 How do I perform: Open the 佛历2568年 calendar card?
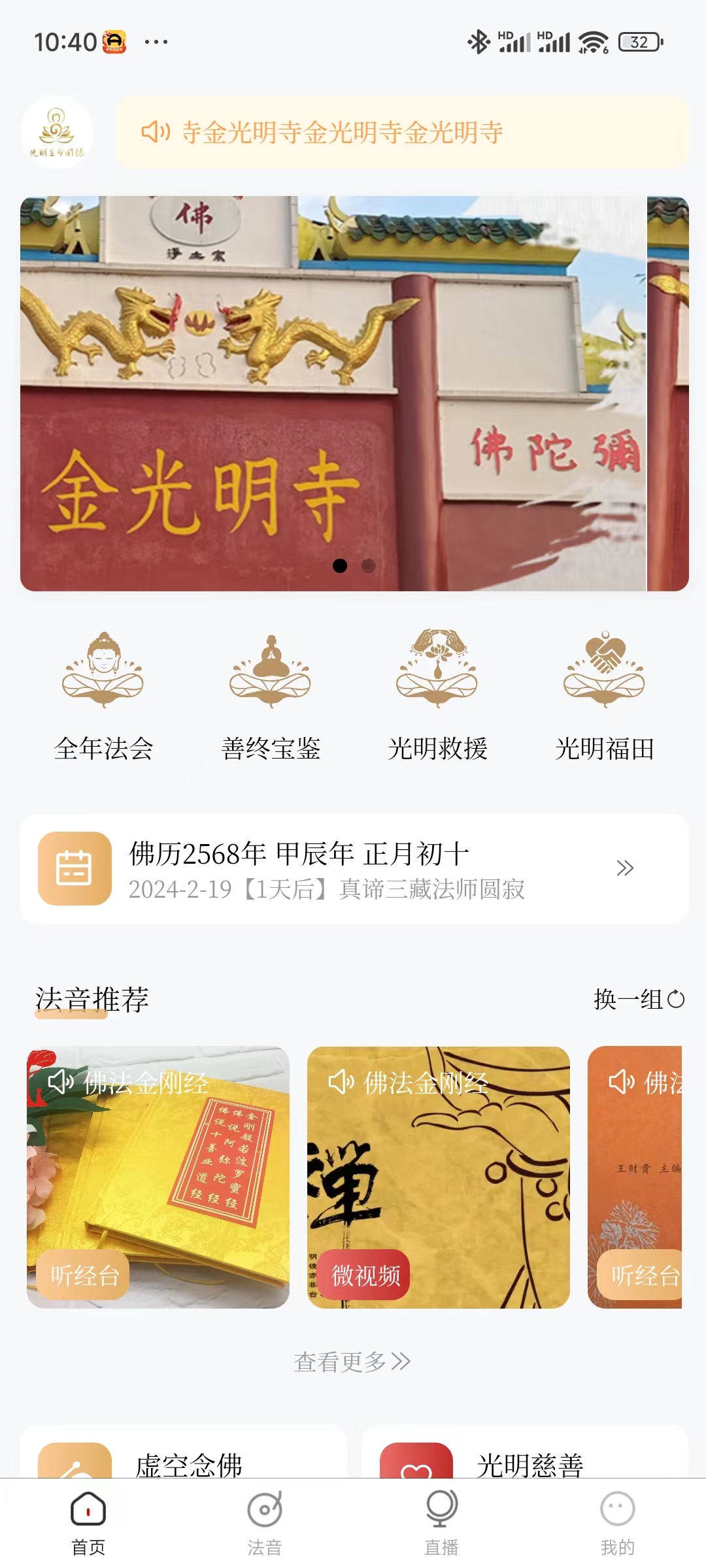[x=354, y=869]
